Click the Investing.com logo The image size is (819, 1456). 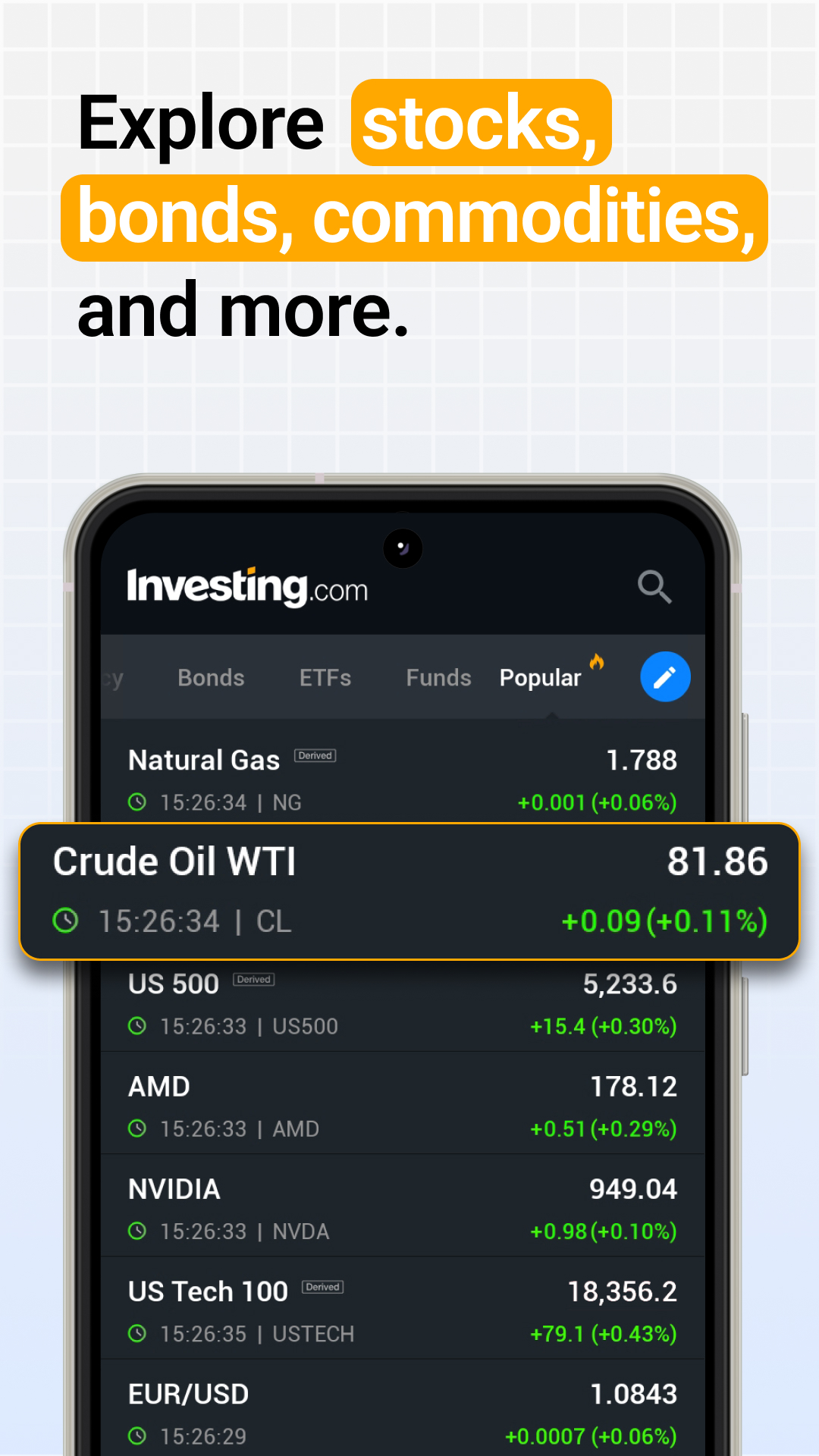(246, 587)
